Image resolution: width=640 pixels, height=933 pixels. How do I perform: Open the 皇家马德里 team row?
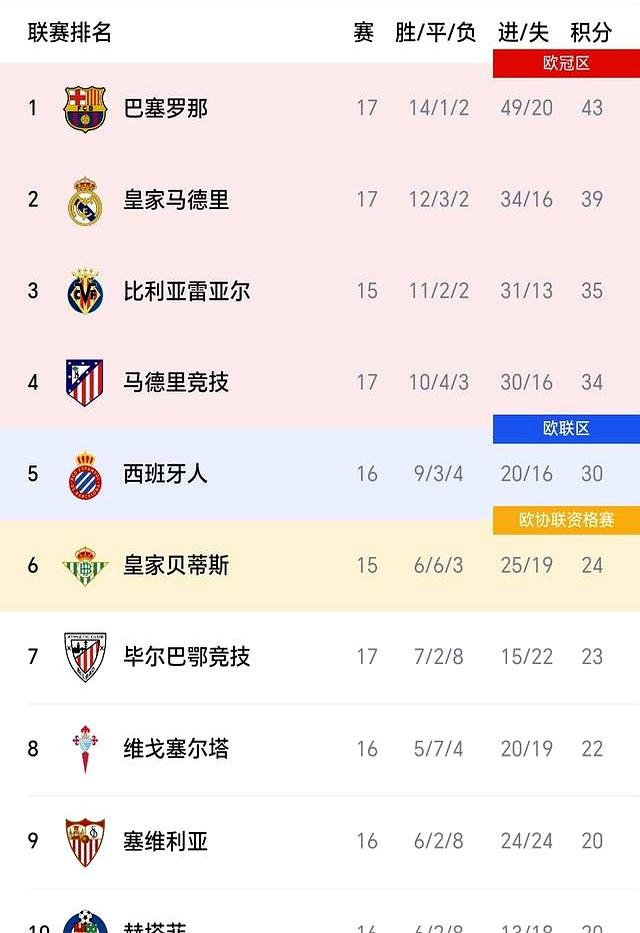[176, 200]
